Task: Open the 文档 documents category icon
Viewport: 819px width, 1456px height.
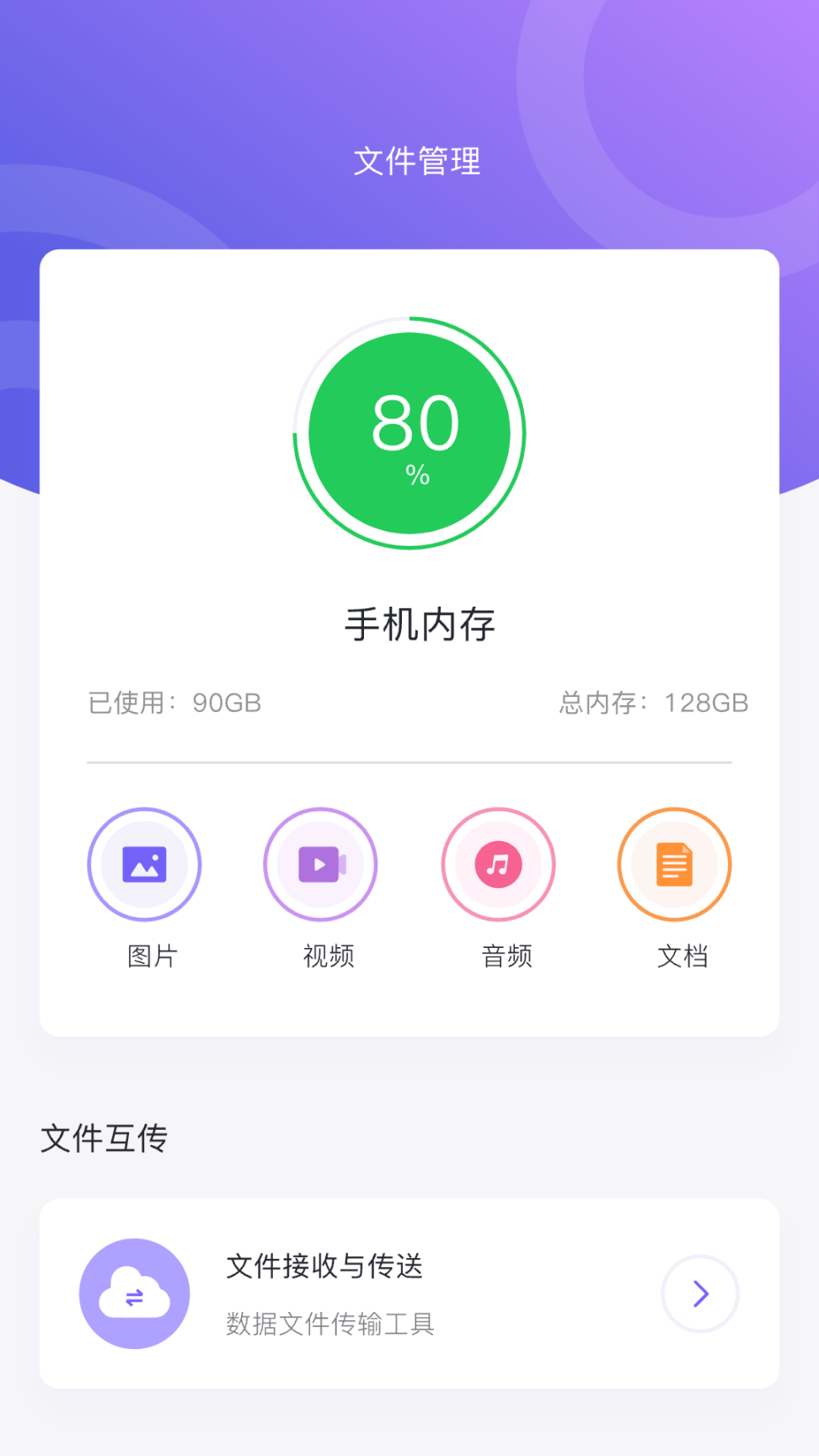Action: 674,864
